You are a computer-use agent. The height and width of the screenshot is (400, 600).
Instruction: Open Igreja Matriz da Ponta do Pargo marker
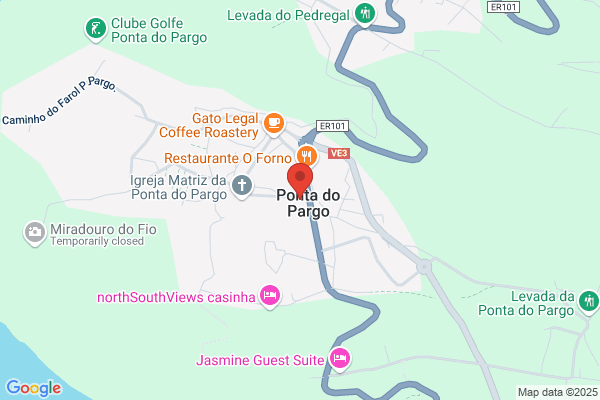(x=242, y=187)
